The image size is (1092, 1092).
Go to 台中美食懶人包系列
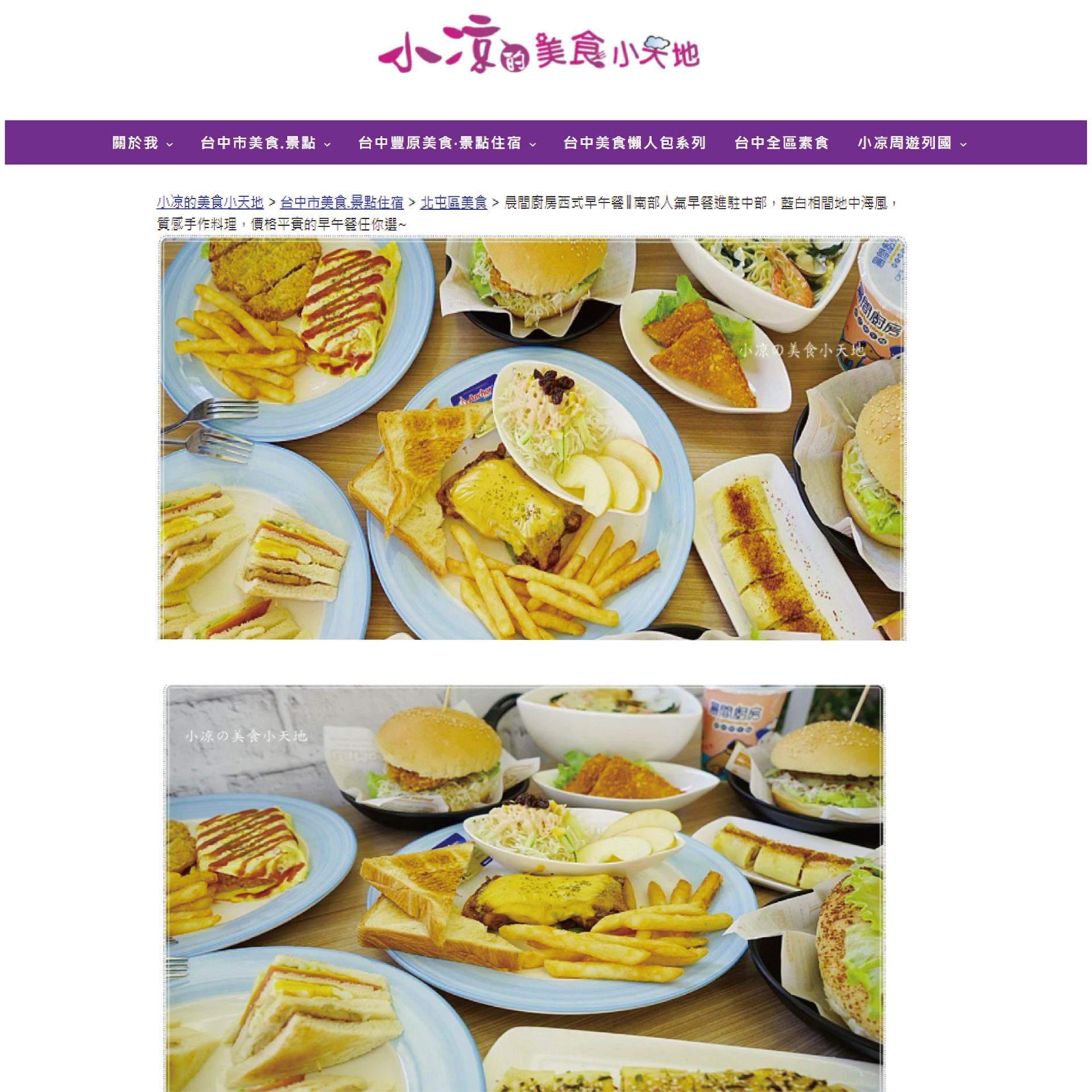634,143
